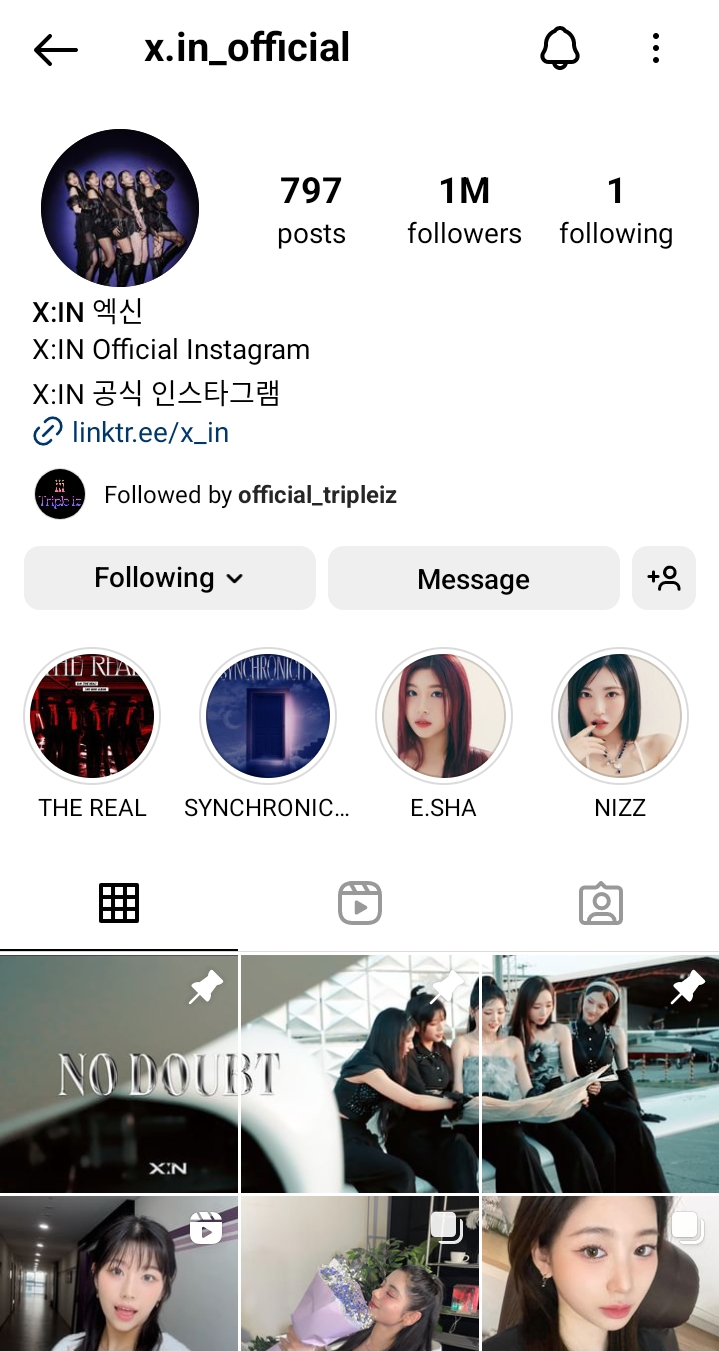
Task: Open the following list
Action: click(615, 210)
